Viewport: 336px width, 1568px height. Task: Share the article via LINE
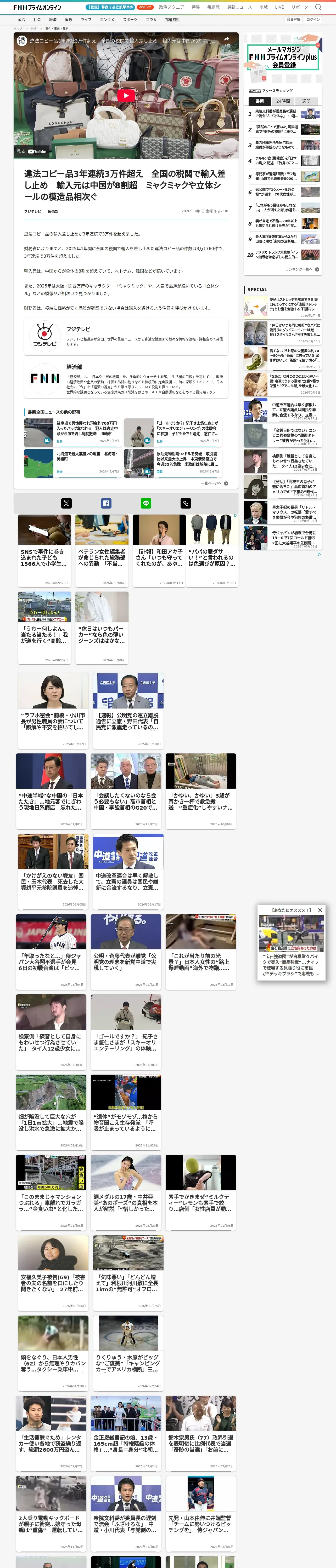pos(146,503)
